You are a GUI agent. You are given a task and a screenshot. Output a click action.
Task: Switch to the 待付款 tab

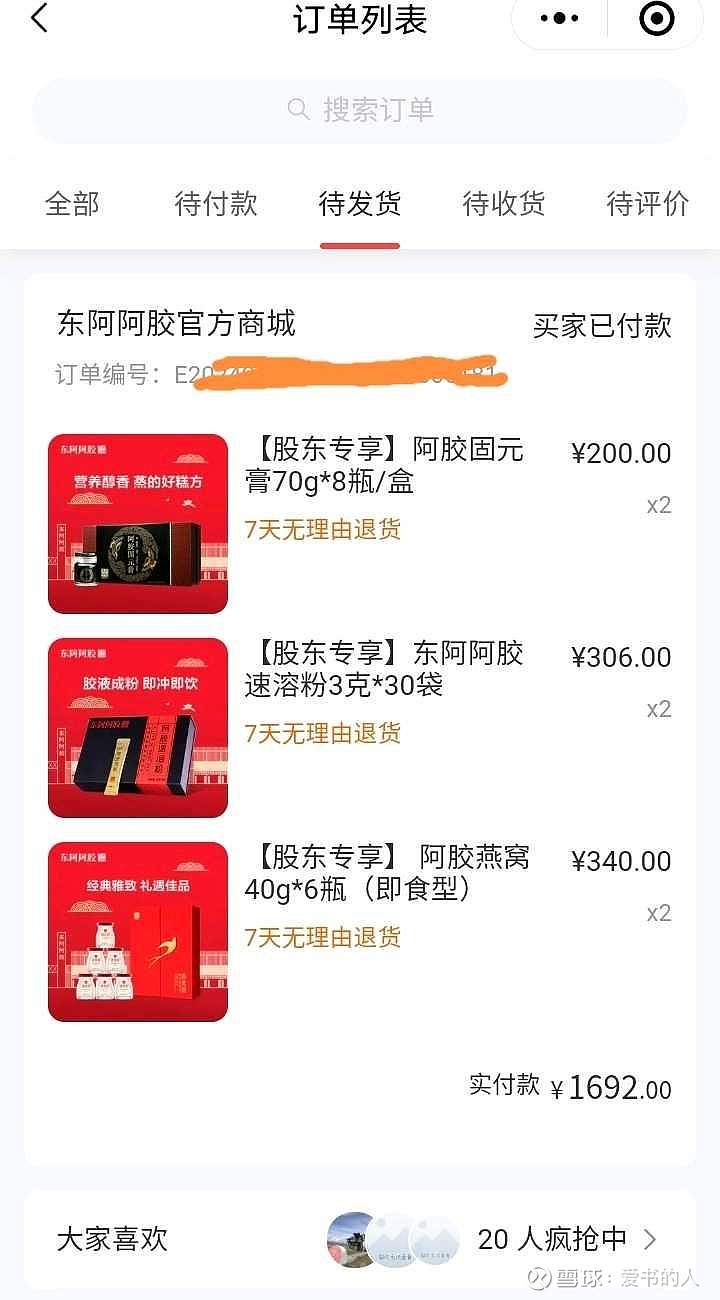216,204
